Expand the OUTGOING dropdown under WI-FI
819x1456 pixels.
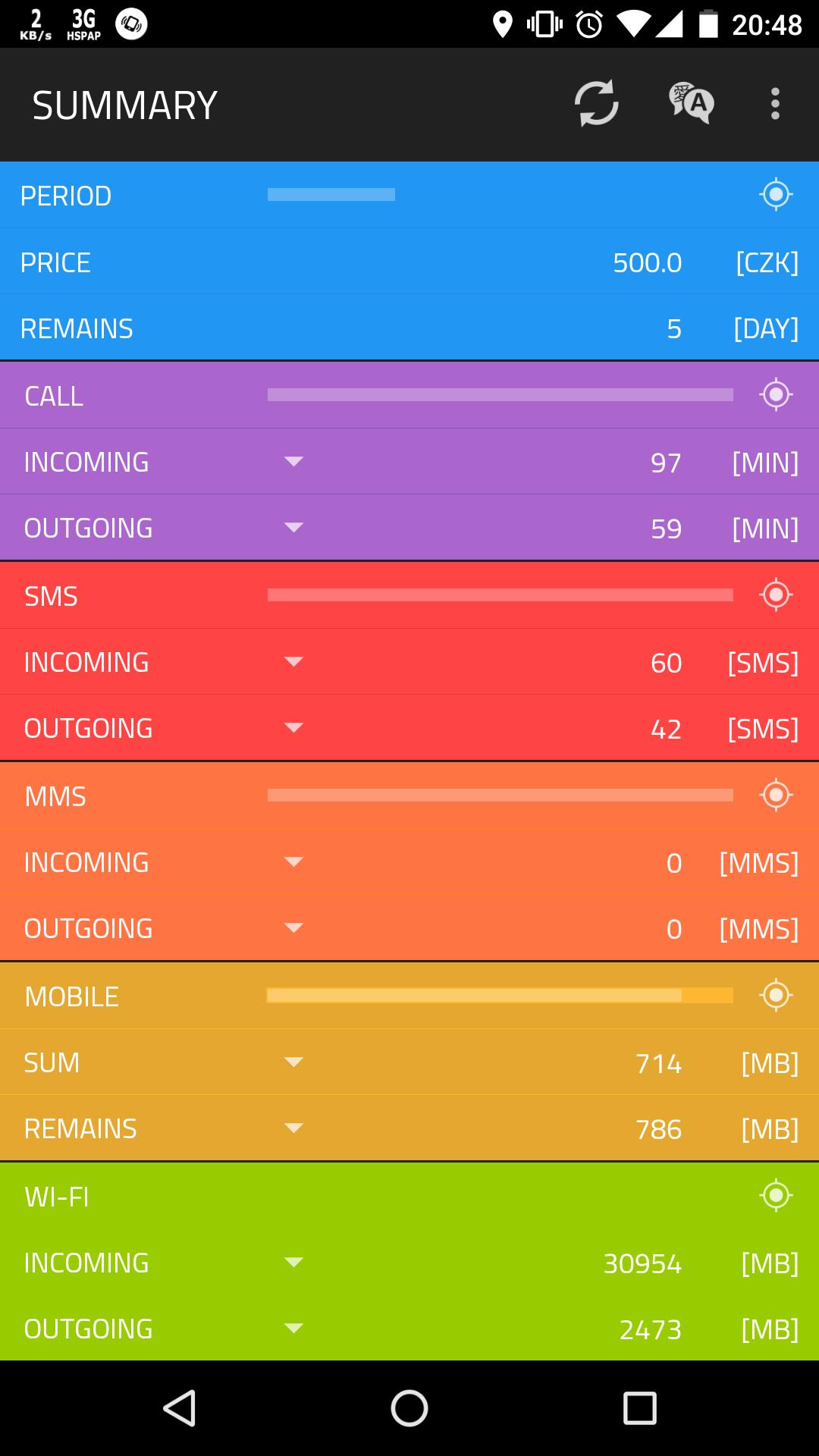click(294, 1328)
